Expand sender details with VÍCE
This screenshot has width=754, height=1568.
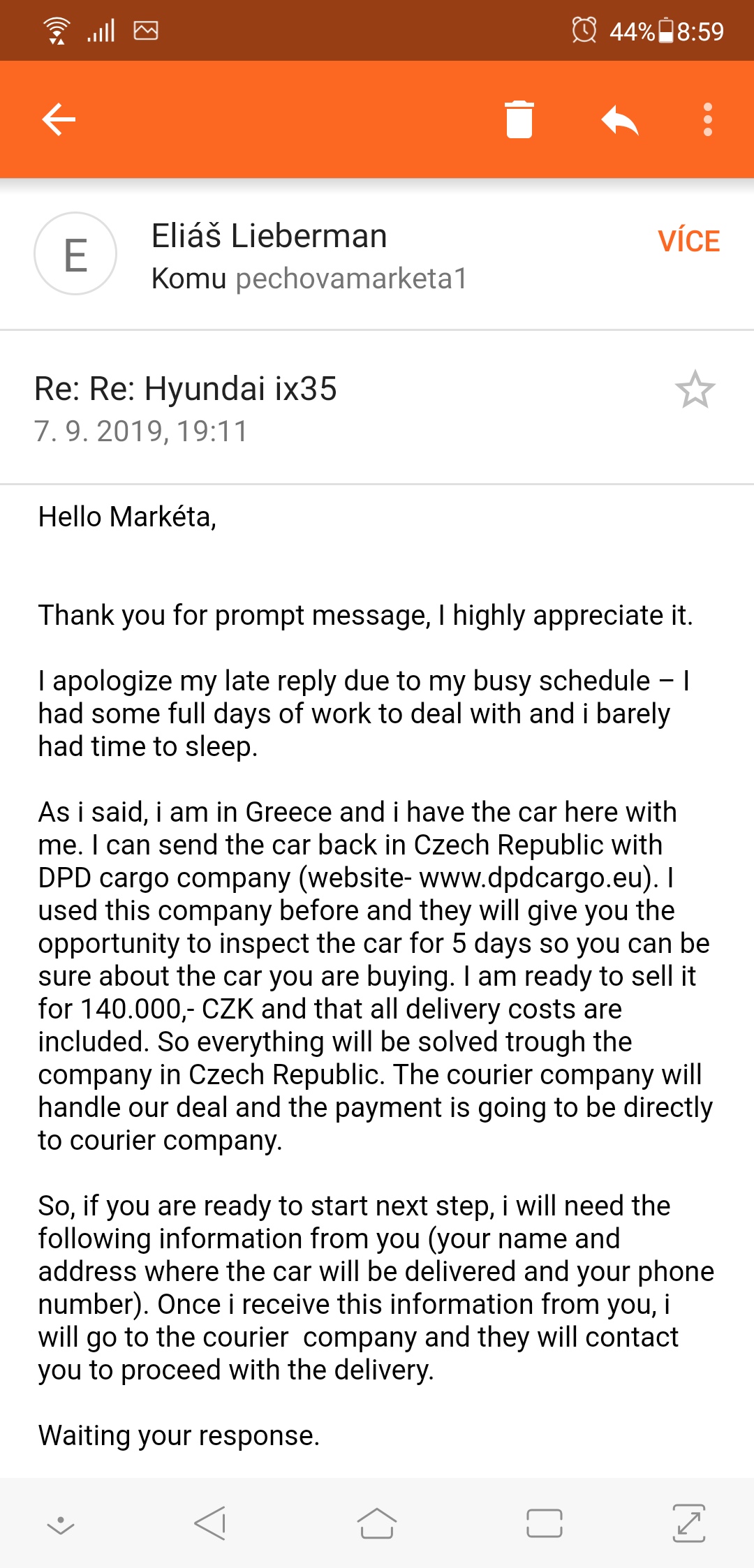tap(688, 241)
